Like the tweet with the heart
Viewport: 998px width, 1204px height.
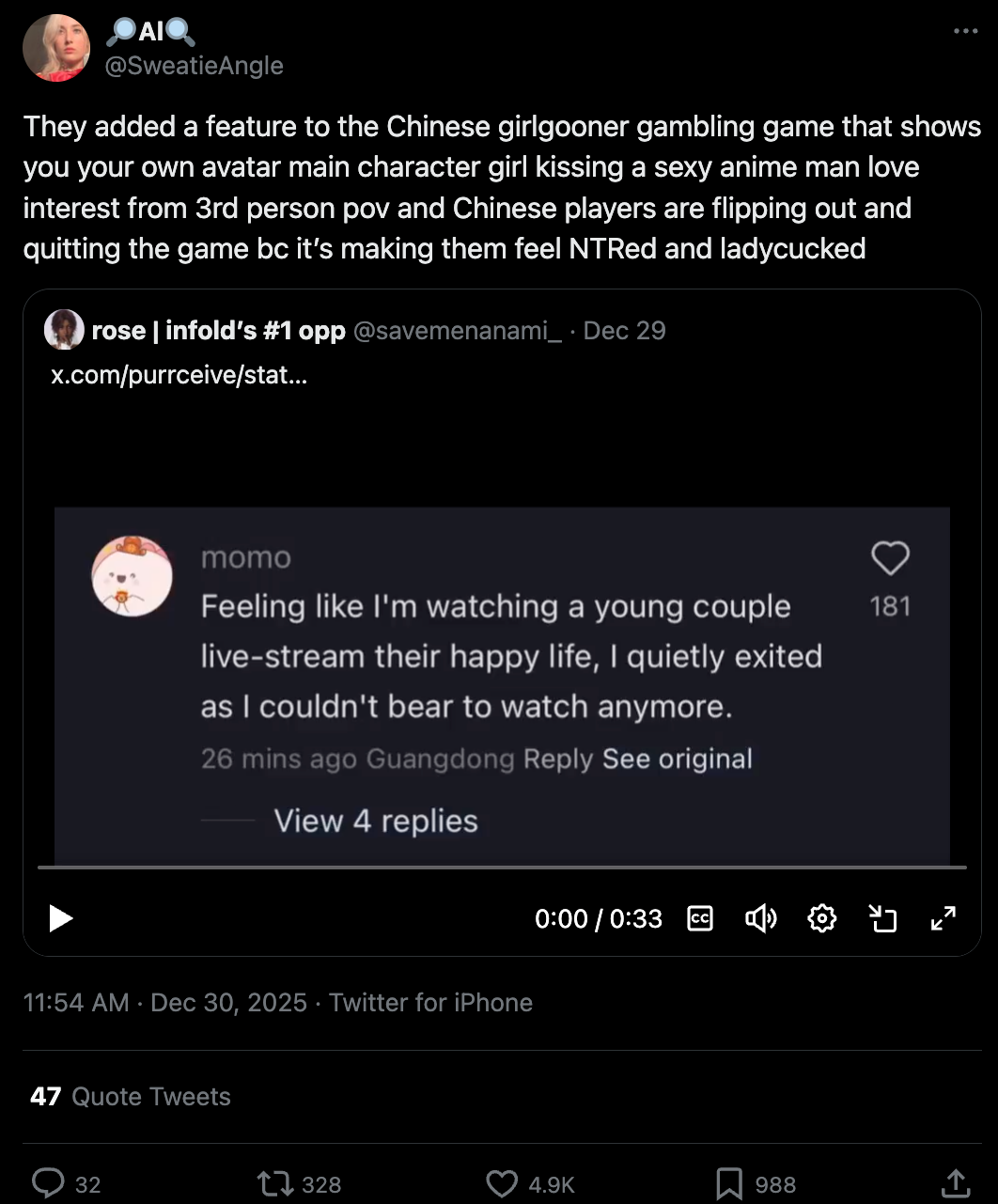tap(502, 1183)
